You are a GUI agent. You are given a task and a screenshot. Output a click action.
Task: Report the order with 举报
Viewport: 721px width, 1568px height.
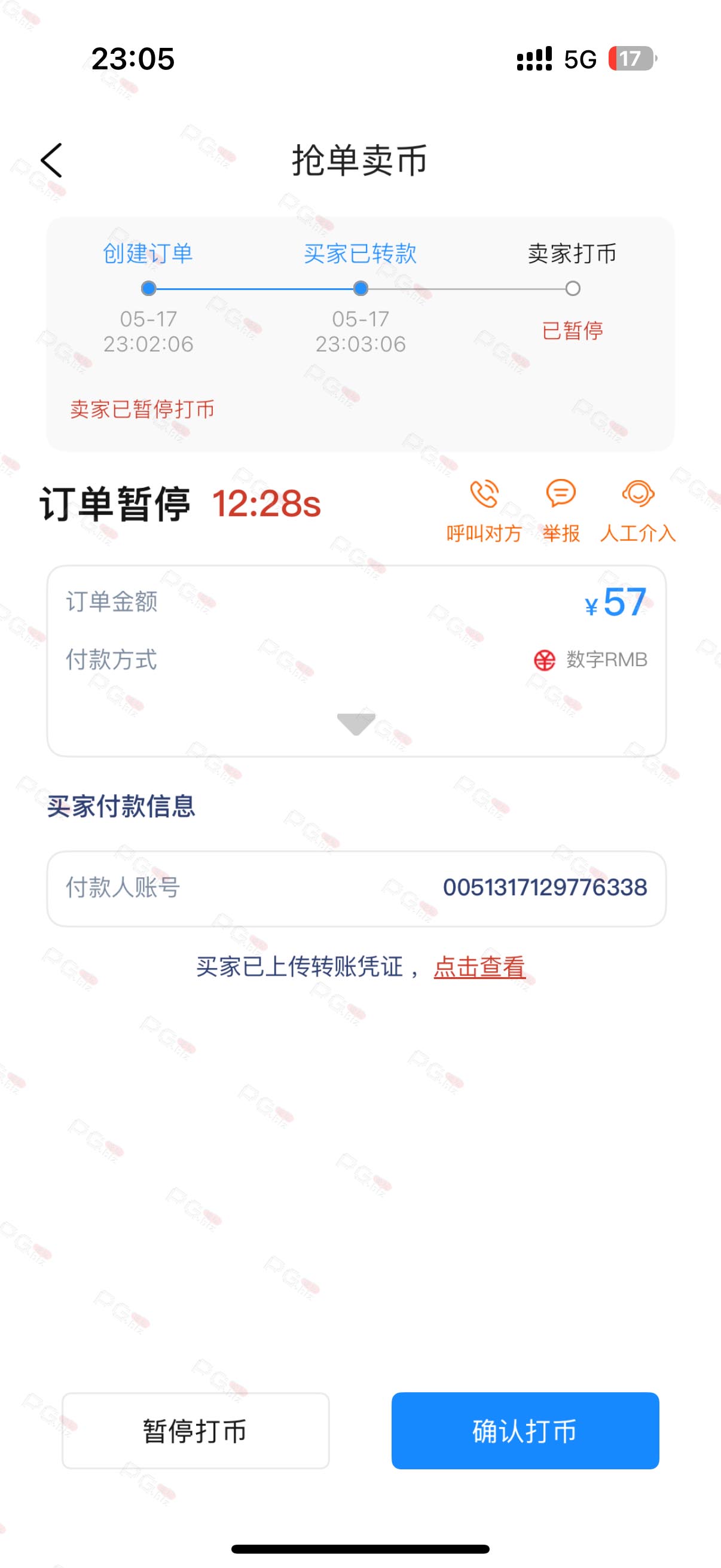click(560, 511)
